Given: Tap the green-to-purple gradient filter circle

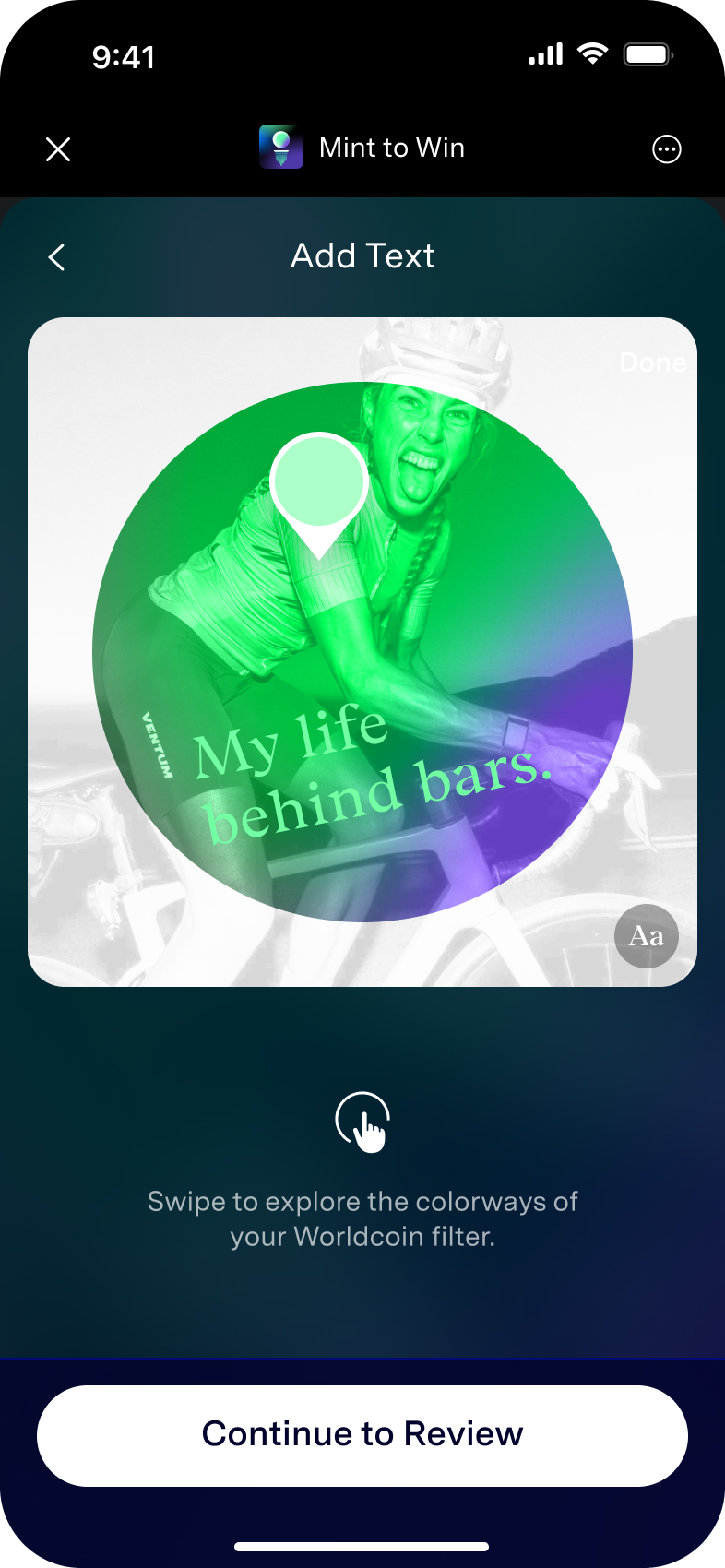Looking at the screenshot, I should click(x=362, y=646).
